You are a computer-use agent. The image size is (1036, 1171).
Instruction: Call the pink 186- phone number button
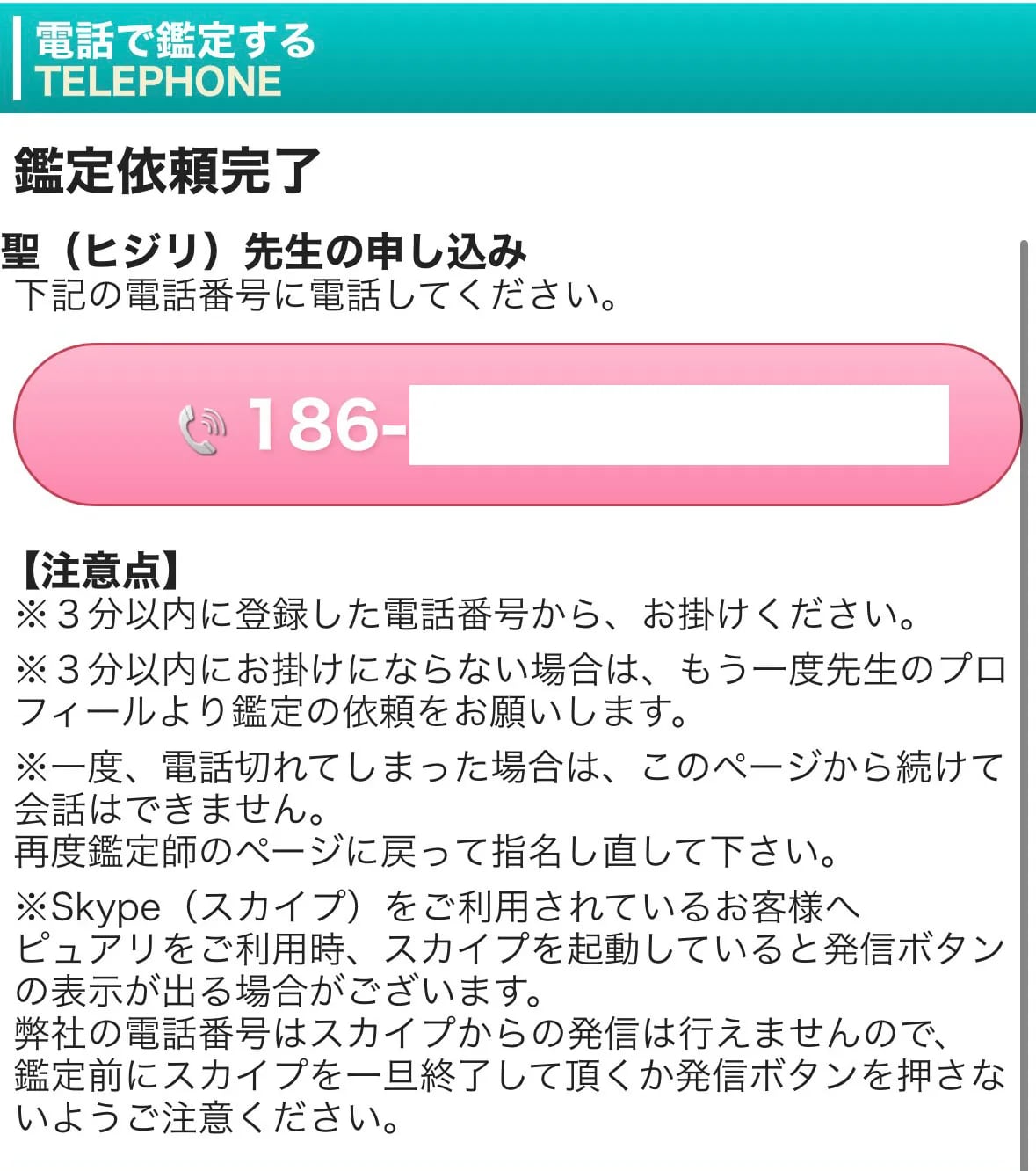click(x=517, y=425)
